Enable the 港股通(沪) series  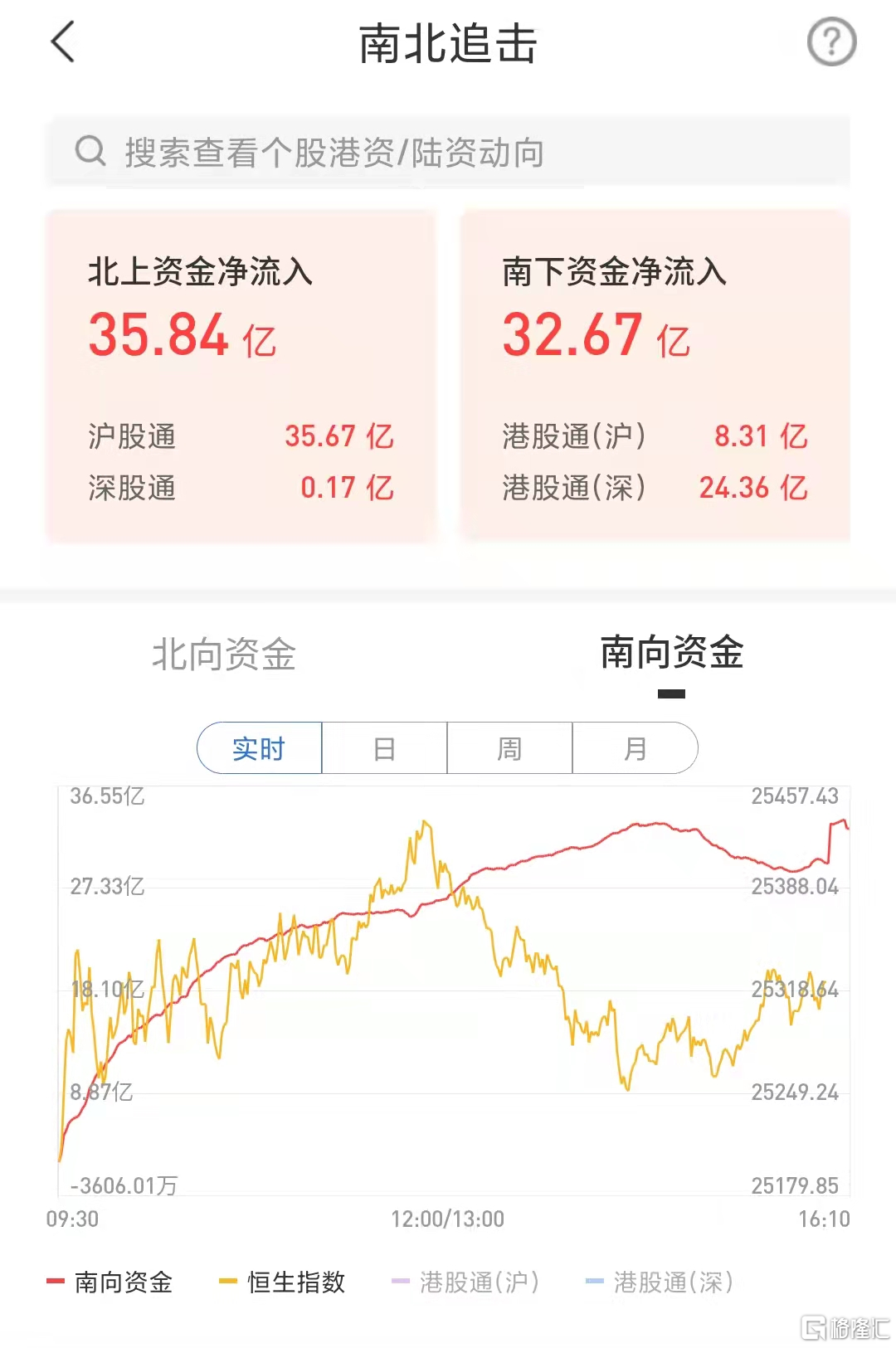click(x=466, y=1282)
